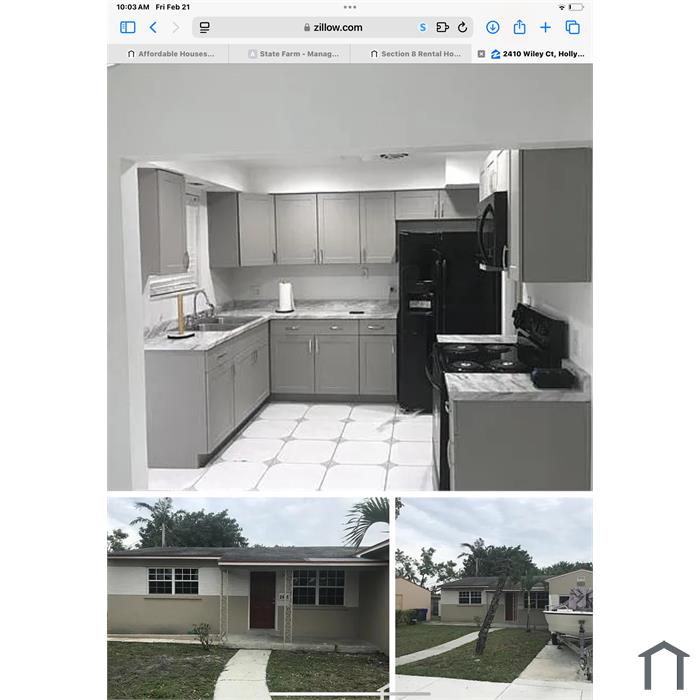The height and width of the screenshot is (700, 700).
Task: Switch to the Section 8 Rental tab
Action: coord(414,54)
